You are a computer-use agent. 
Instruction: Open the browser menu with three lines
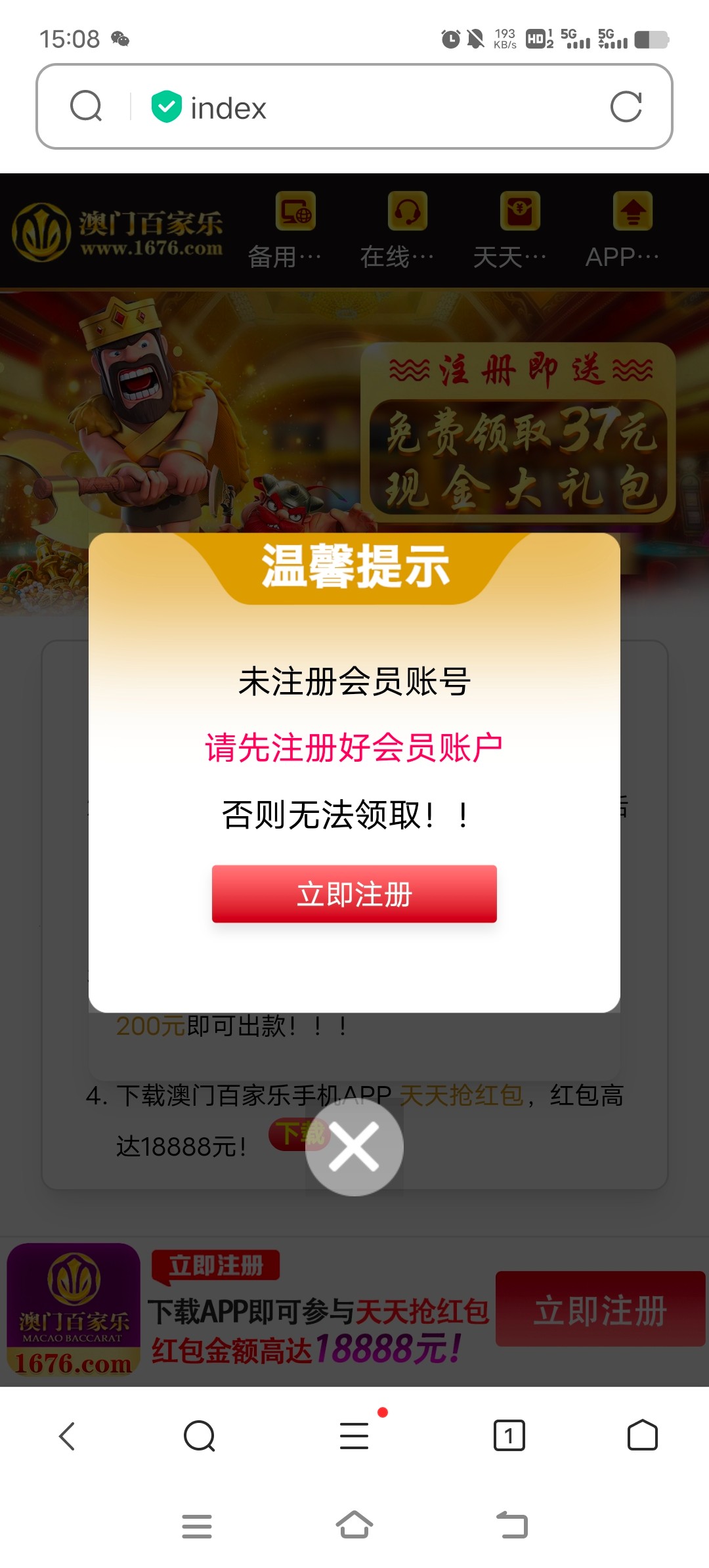point(354,1436)
